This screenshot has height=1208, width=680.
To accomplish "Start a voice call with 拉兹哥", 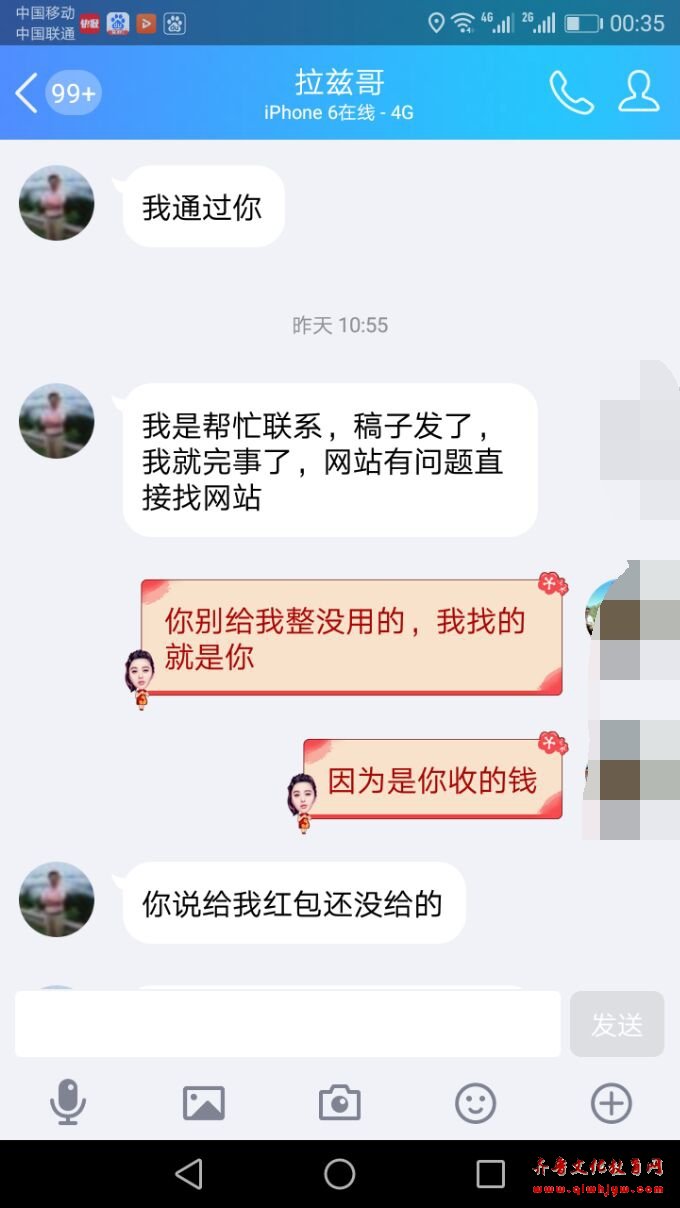I will [x=571, y=93].
